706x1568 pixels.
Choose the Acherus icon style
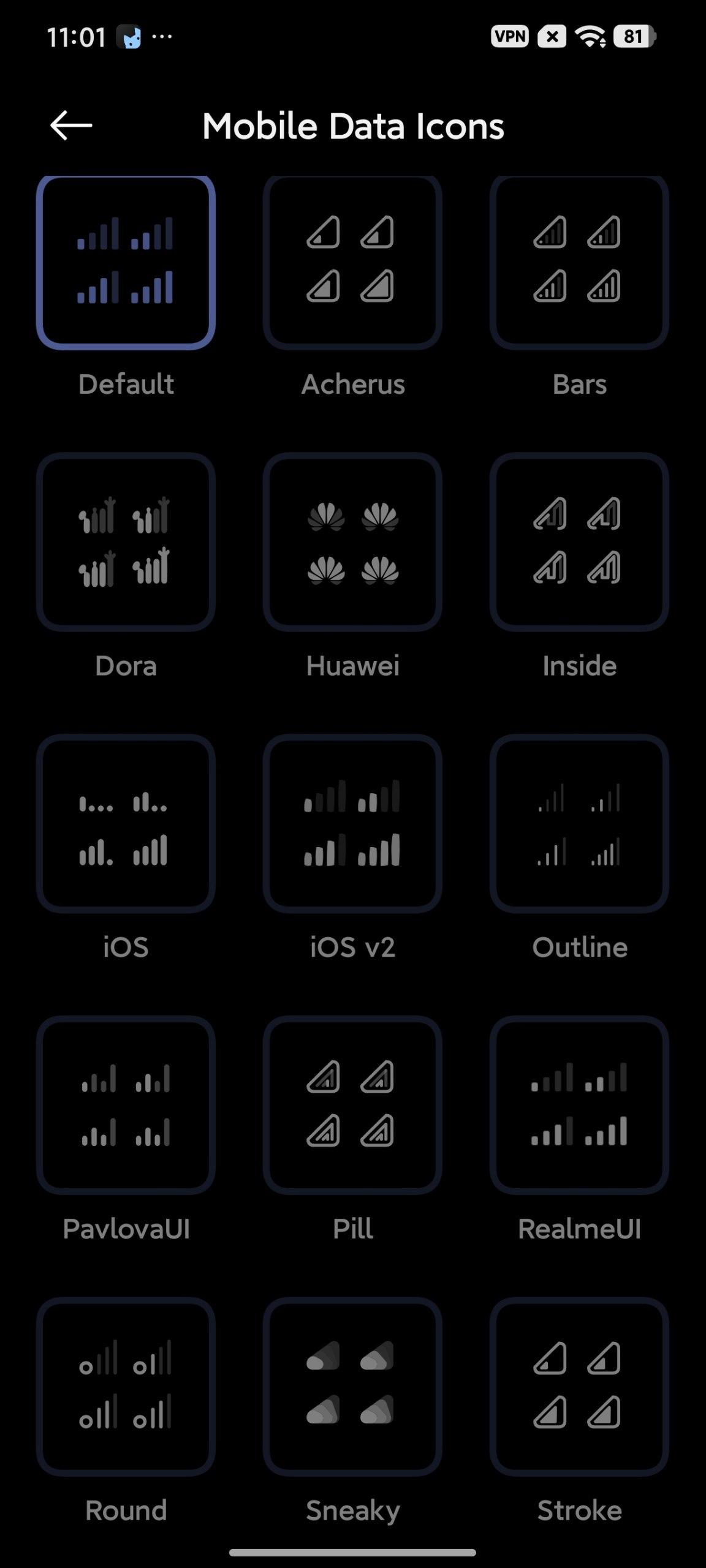pos(352,262)
